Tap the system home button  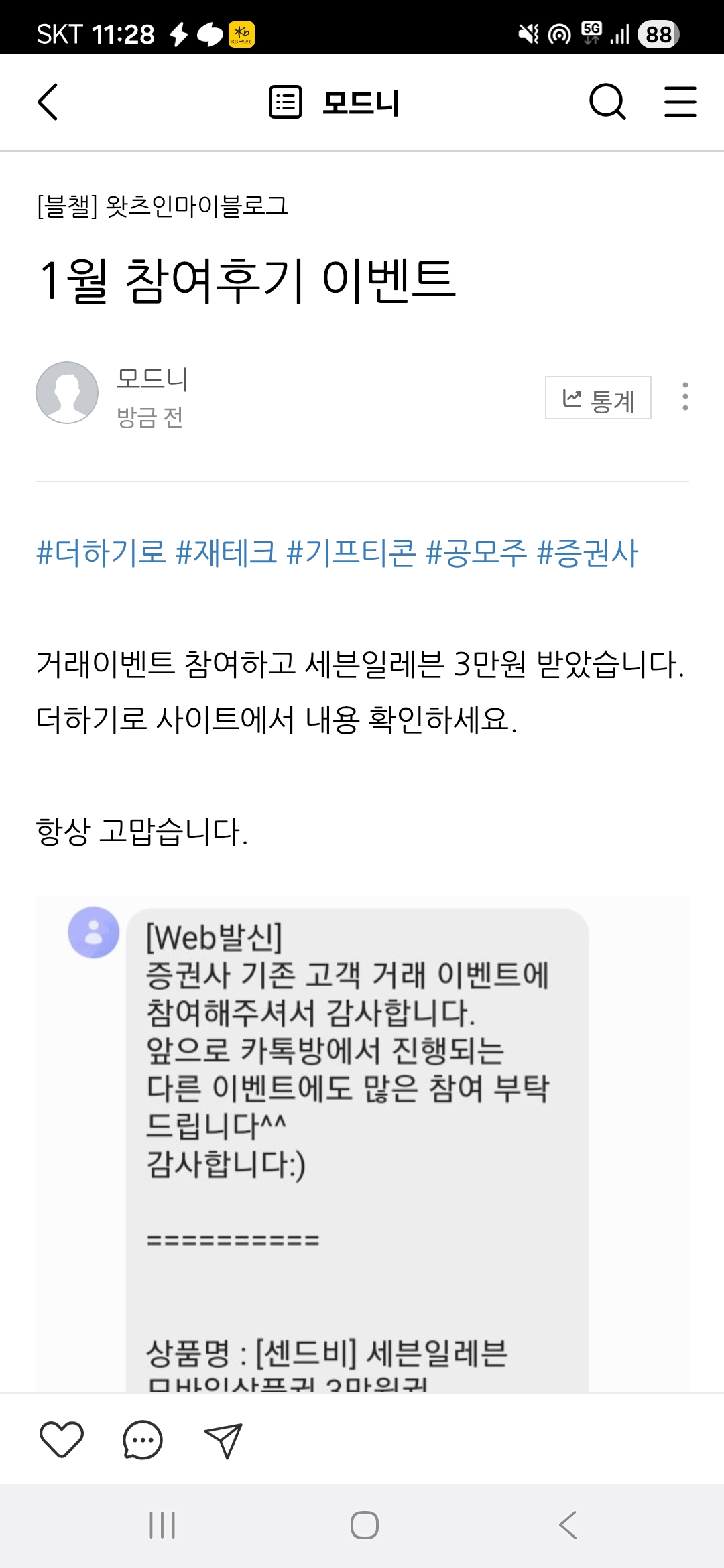click(364, 1525)
